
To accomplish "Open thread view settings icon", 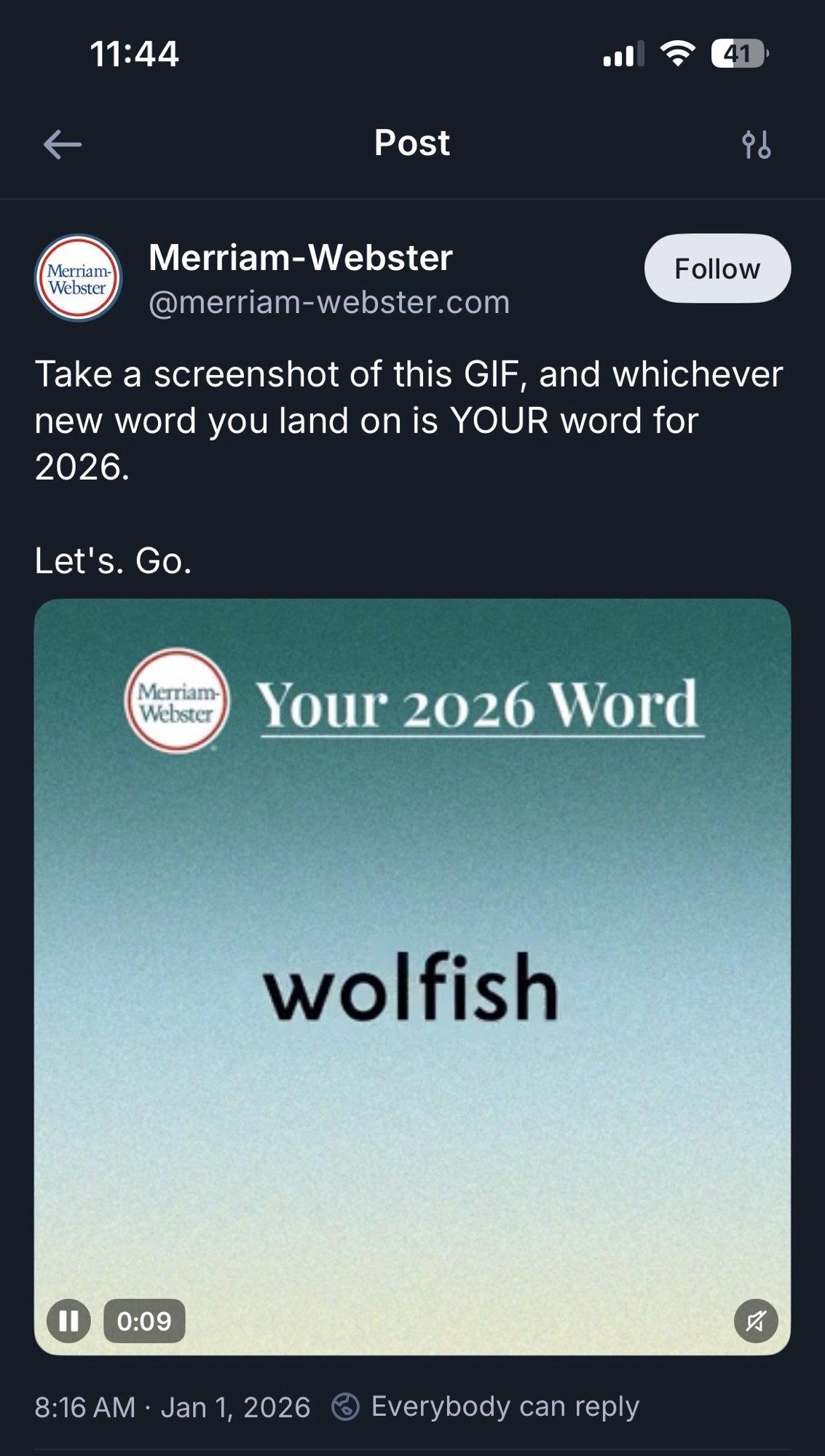I will 756,144.
